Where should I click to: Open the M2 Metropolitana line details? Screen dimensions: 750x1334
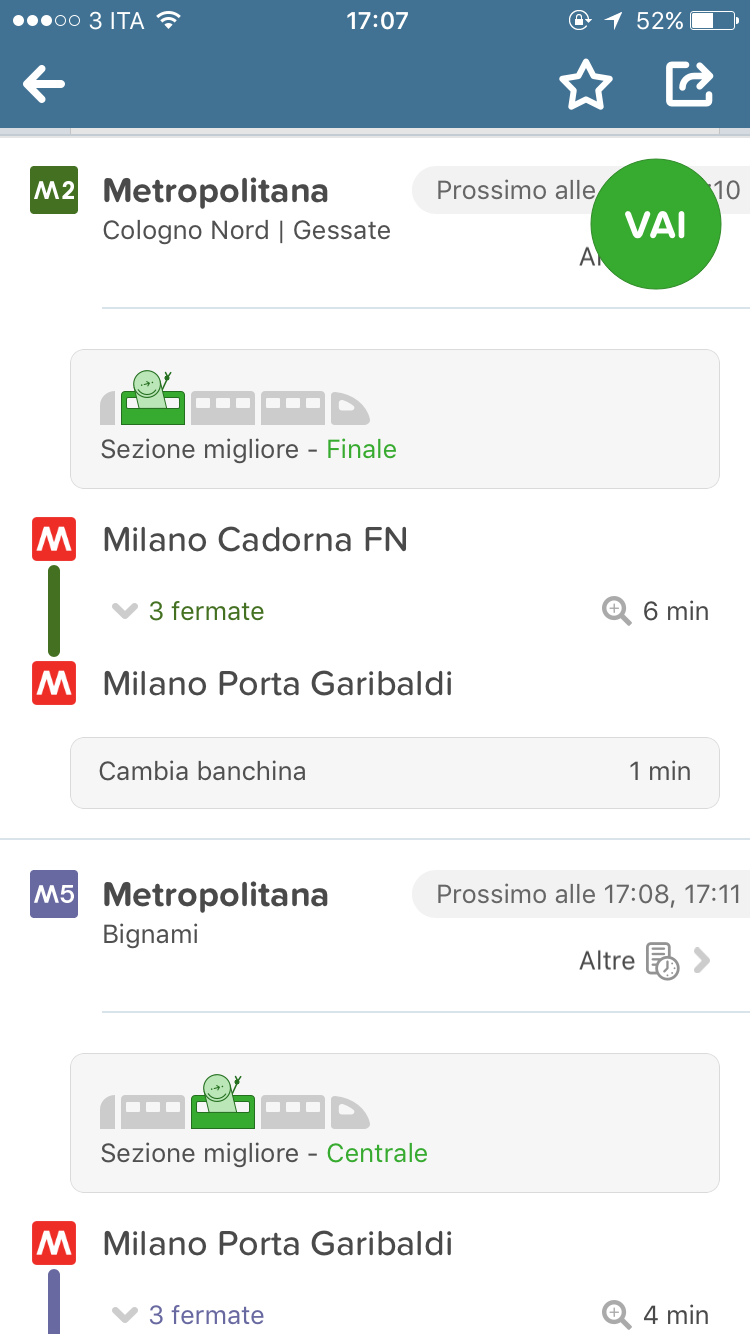pyautogui.click(x=216, y=190)
